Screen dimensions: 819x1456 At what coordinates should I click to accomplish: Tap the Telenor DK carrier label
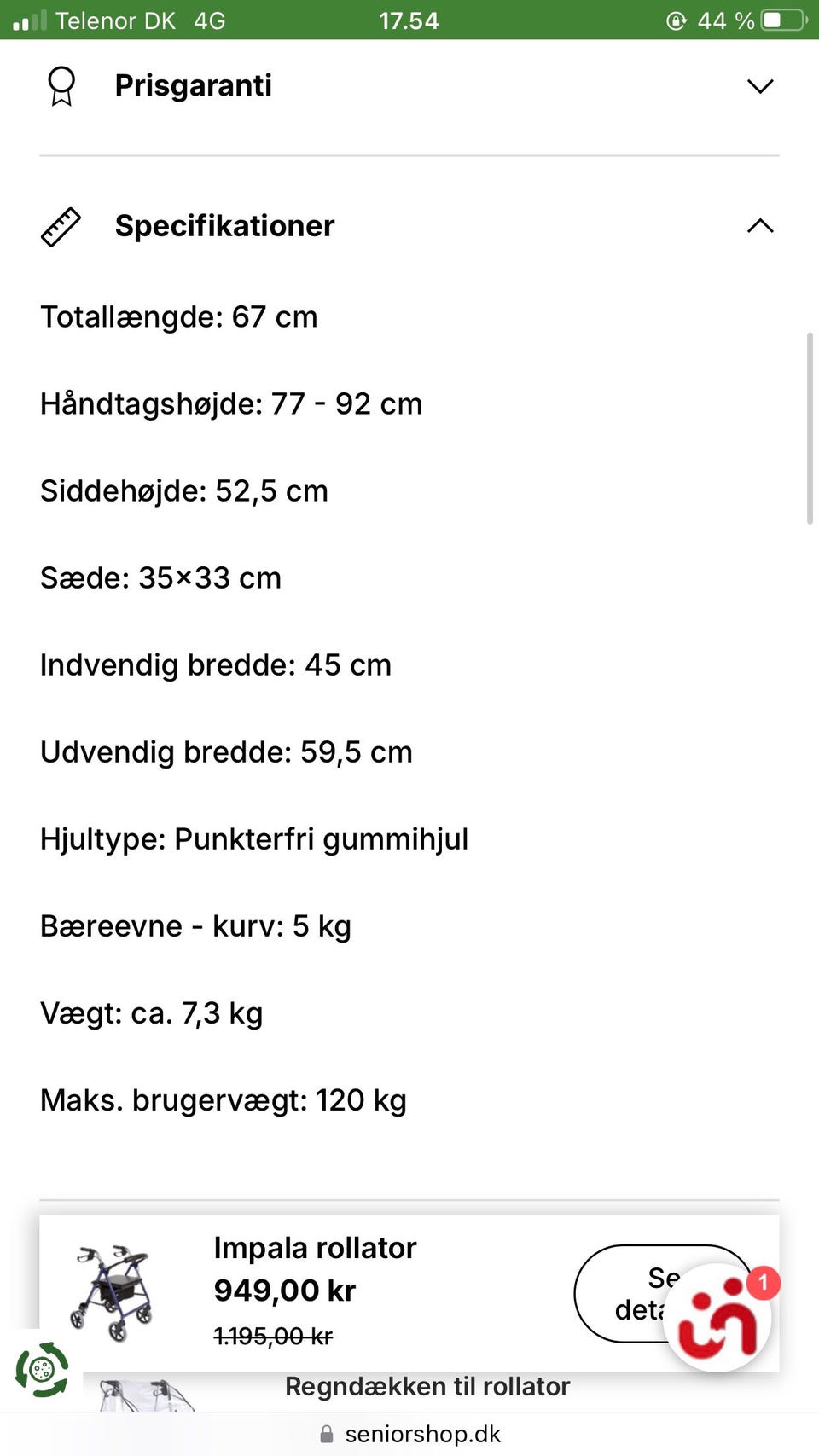(117, 20)
